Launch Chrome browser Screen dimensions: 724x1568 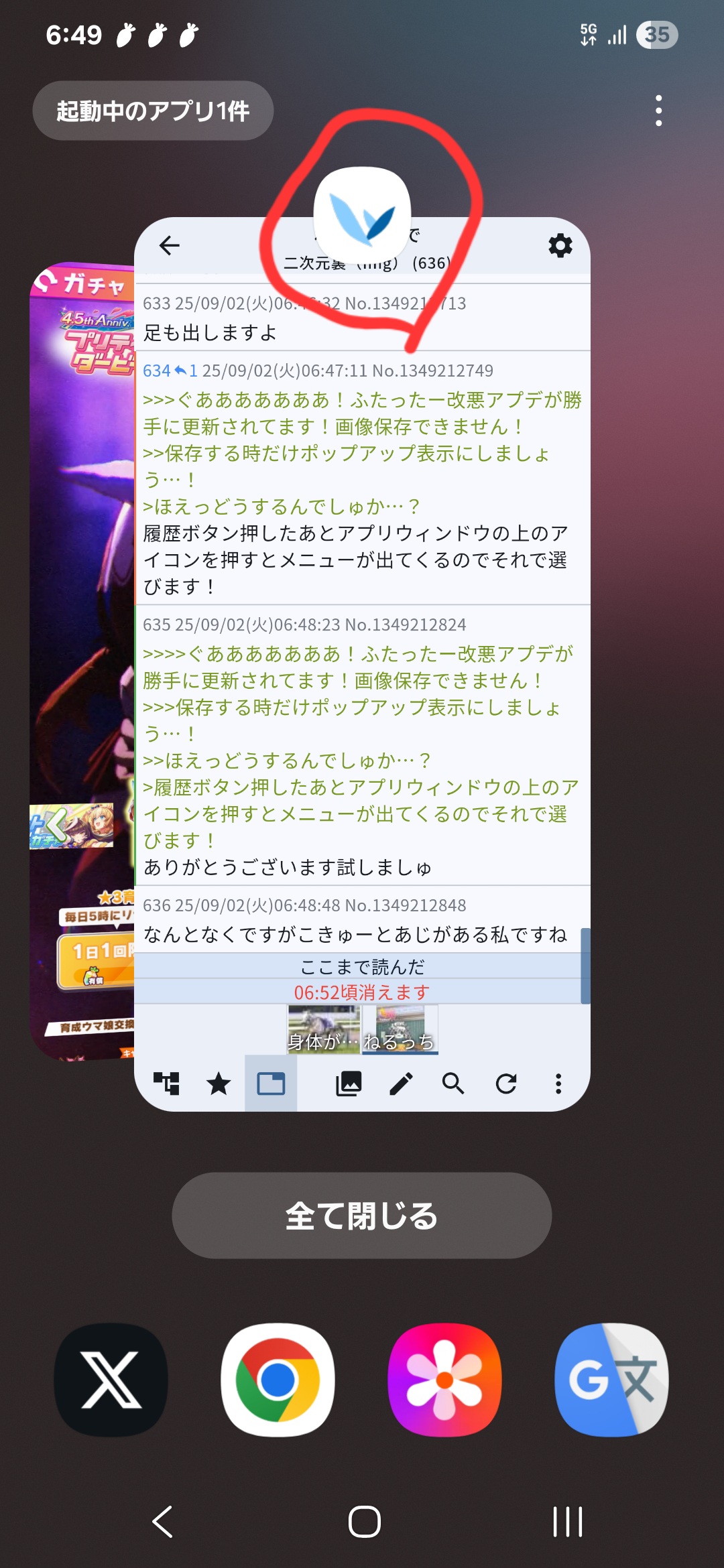point(278,1380)
